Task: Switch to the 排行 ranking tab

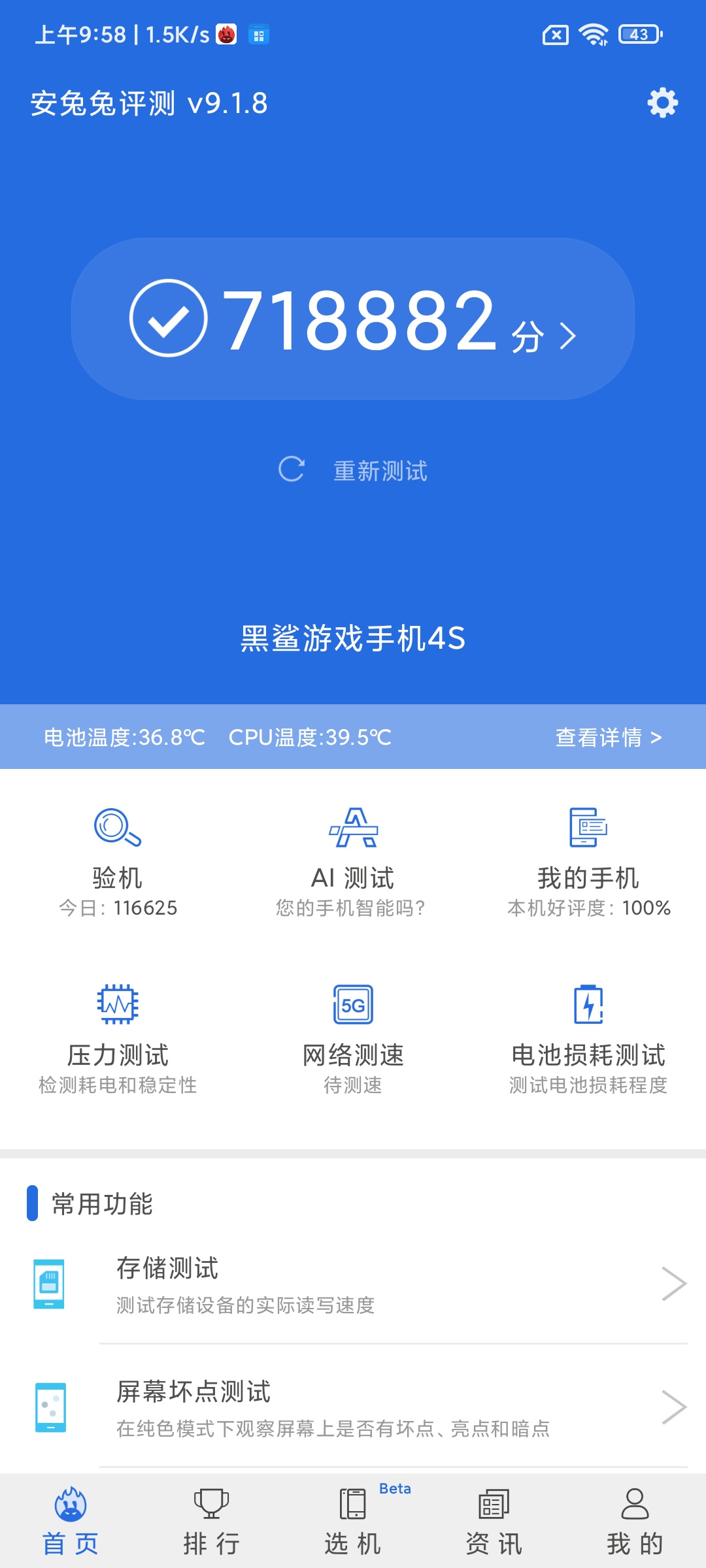Action: pos(212,1521)
